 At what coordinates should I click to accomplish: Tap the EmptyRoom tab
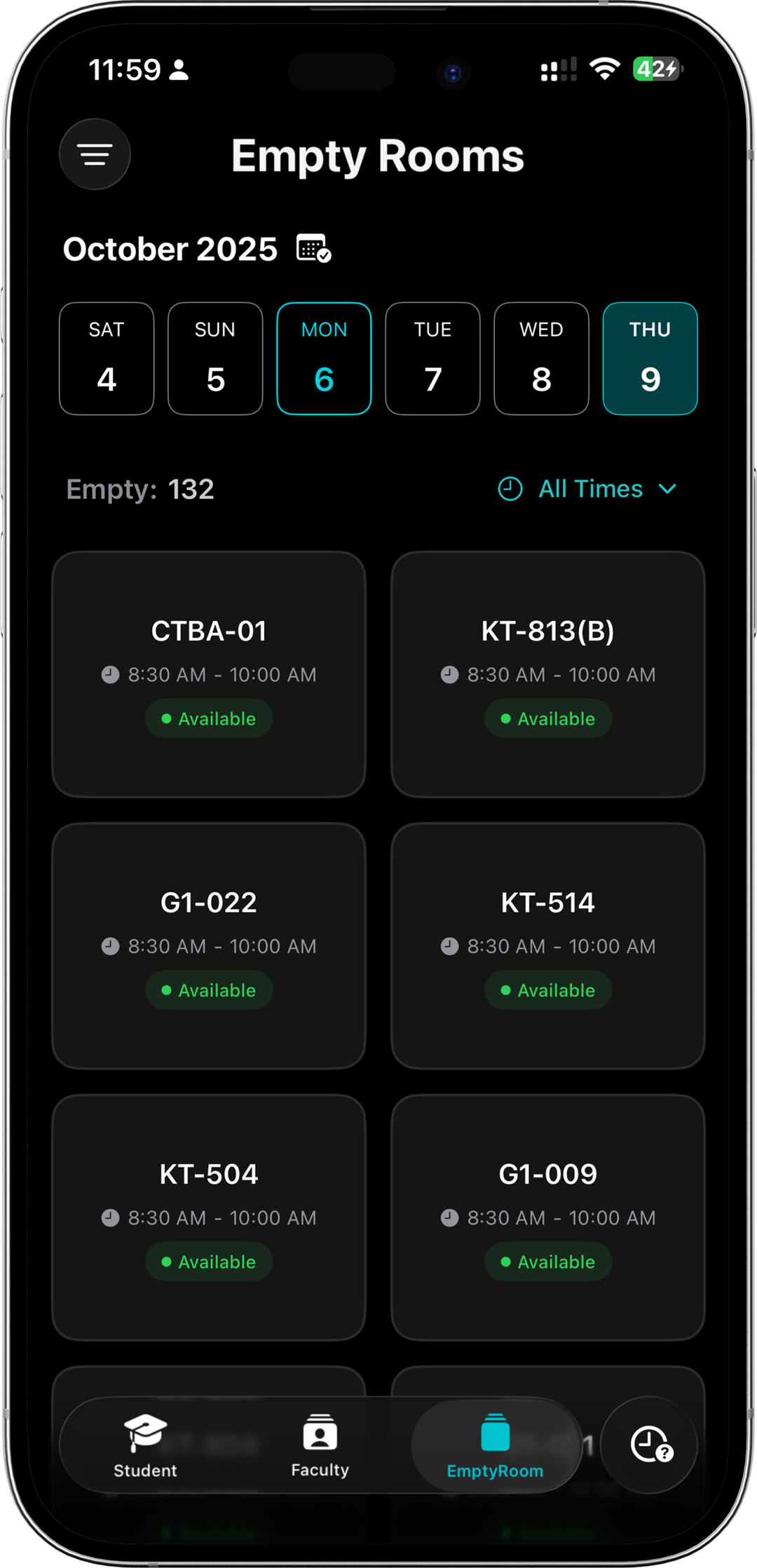coord(496,1445)
